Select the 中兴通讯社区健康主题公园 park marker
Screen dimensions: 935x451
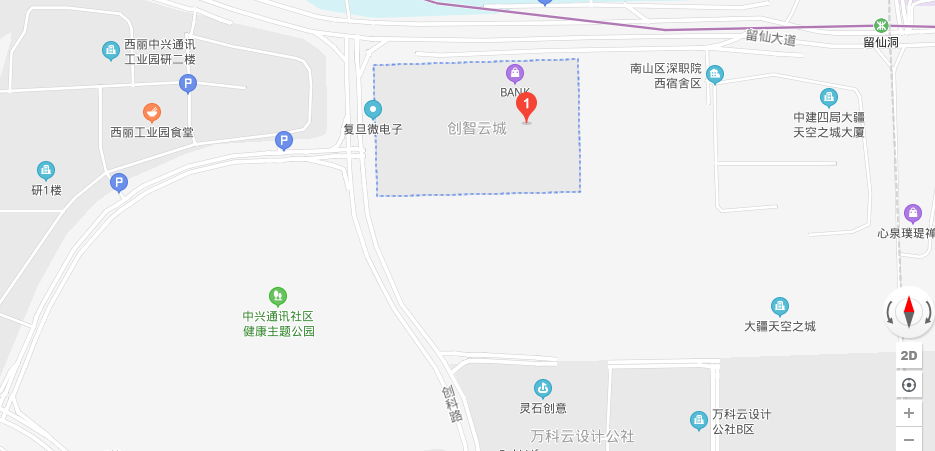click(278, 296)
